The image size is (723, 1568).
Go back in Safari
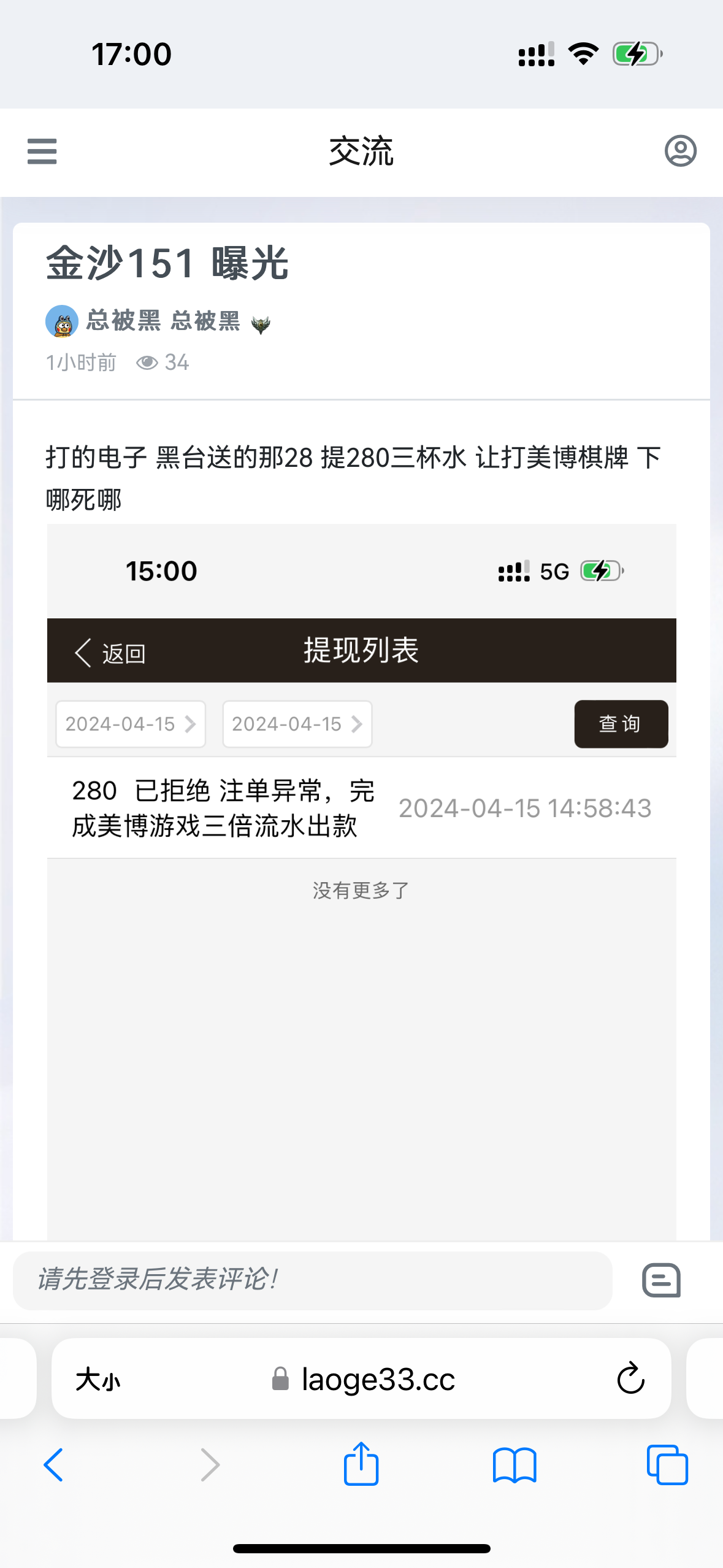pos(53,1465)
